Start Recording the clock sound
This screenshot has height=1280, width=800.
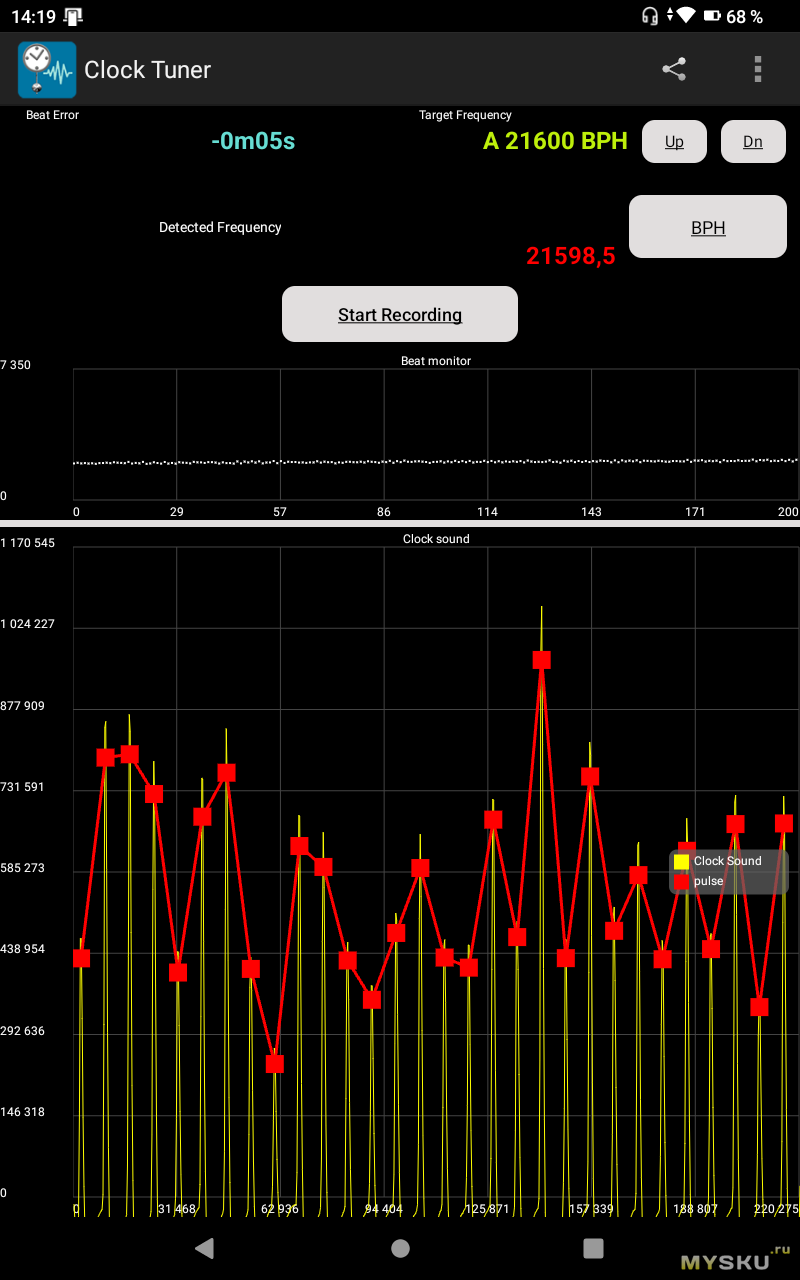click(400, 314)
